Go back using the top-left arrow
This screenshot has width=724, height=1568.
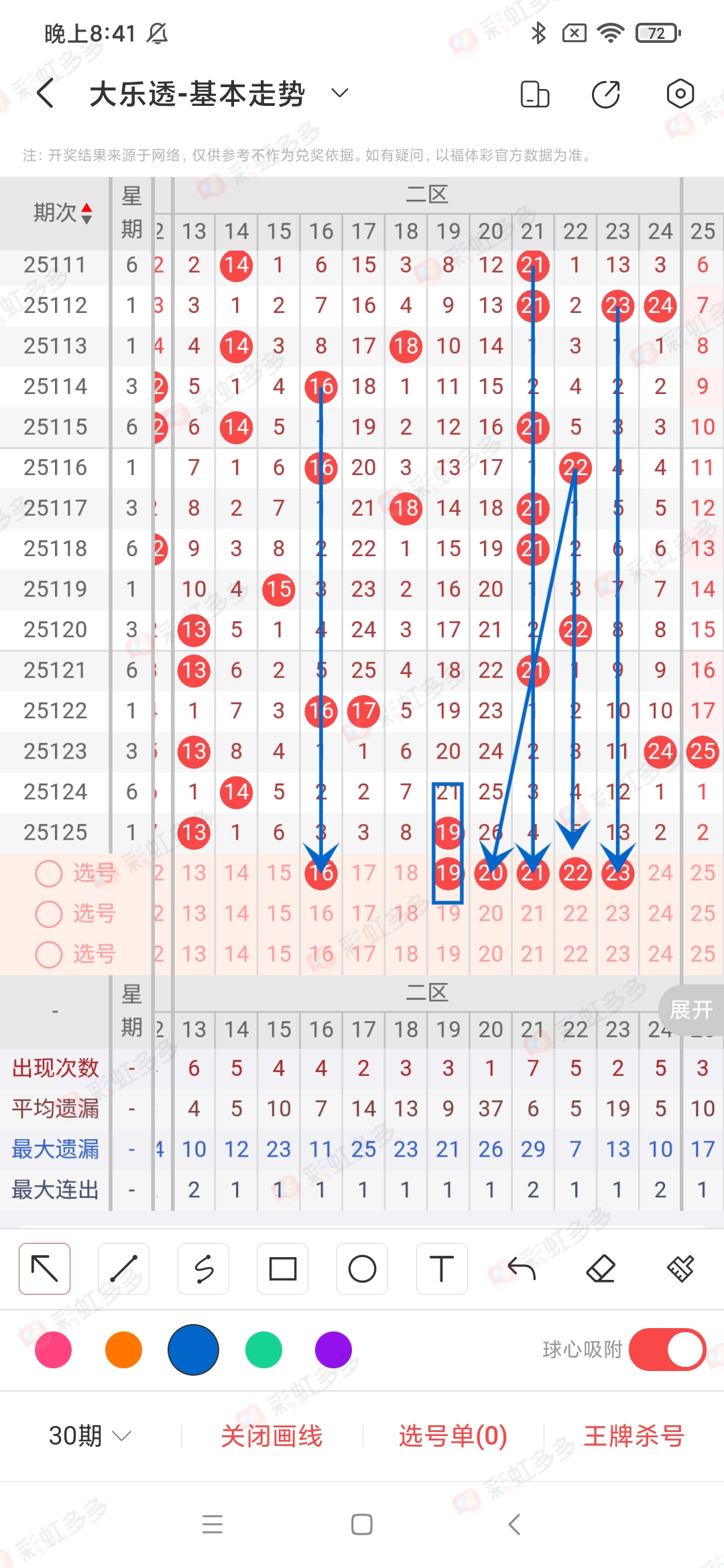click(x=44, y=94)
